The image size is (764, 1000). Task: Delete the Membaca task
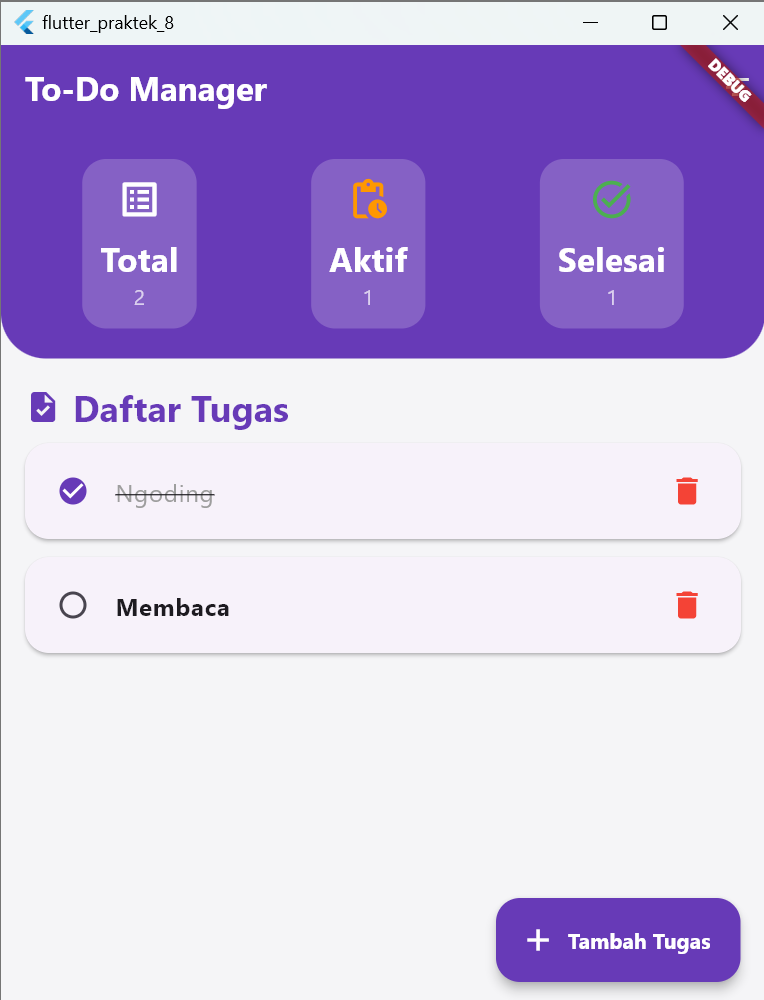[687, 605]
